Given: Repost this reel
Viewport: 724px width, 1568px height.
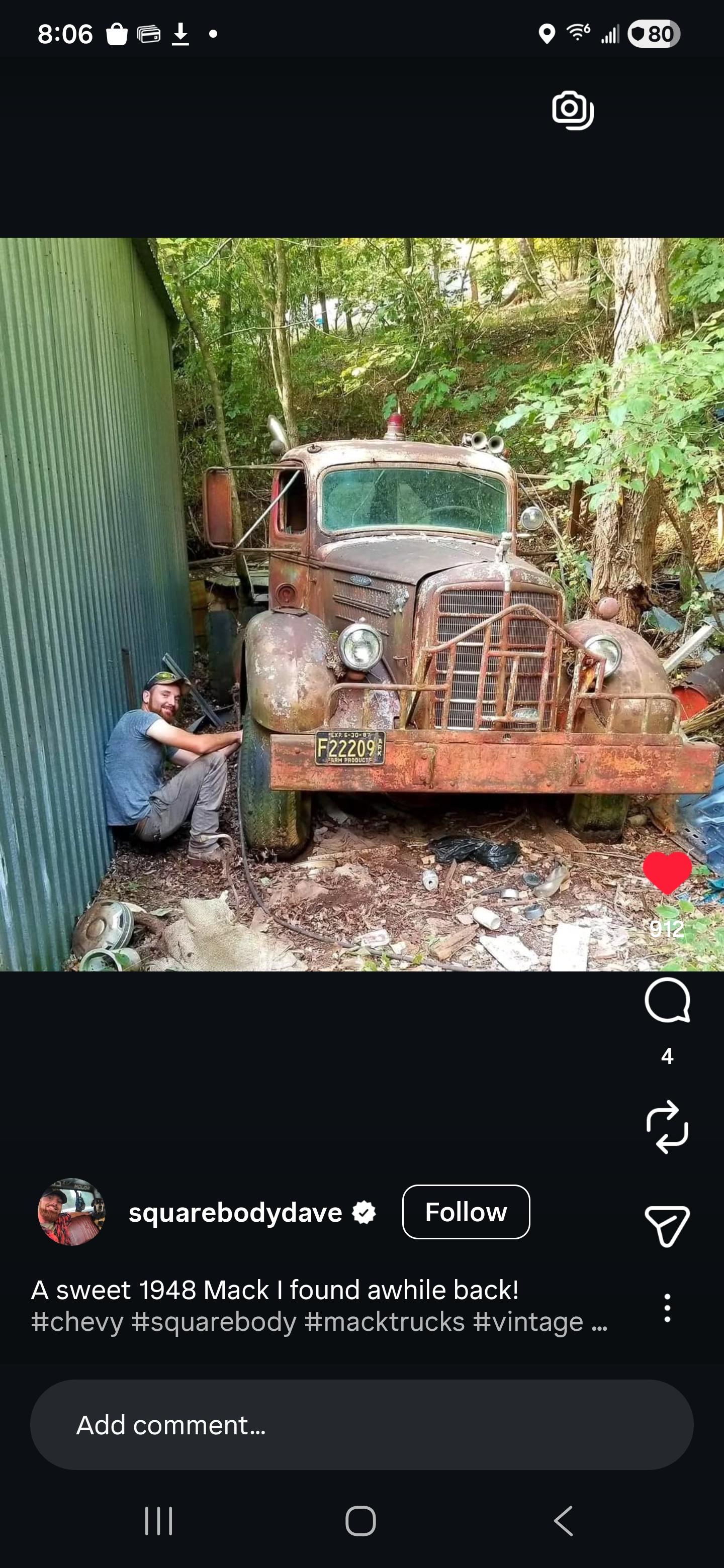Looking at the screenshot, I should 667,1127.
